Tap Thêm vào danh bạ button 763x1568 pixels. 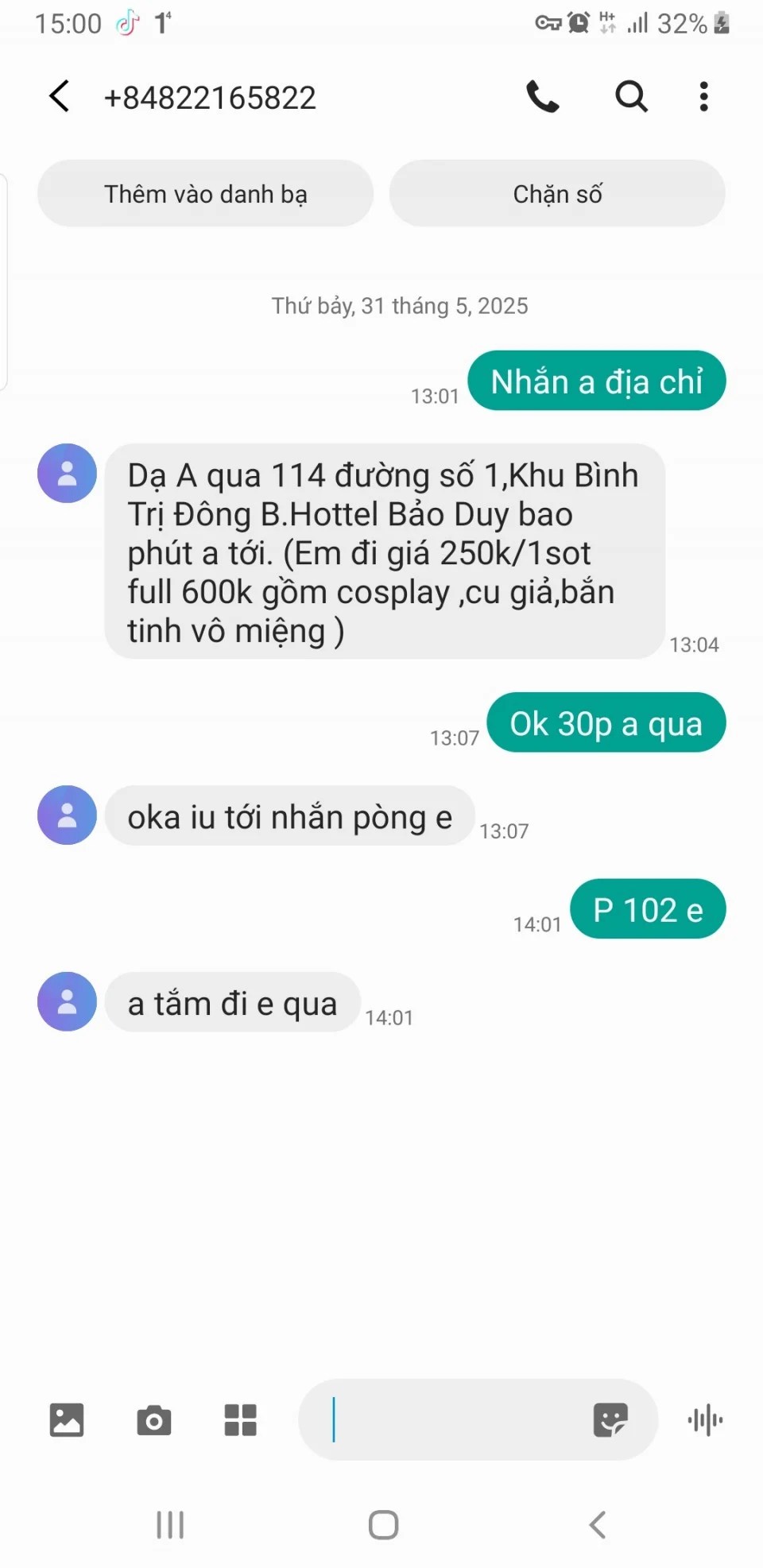(x=205, y=193)
